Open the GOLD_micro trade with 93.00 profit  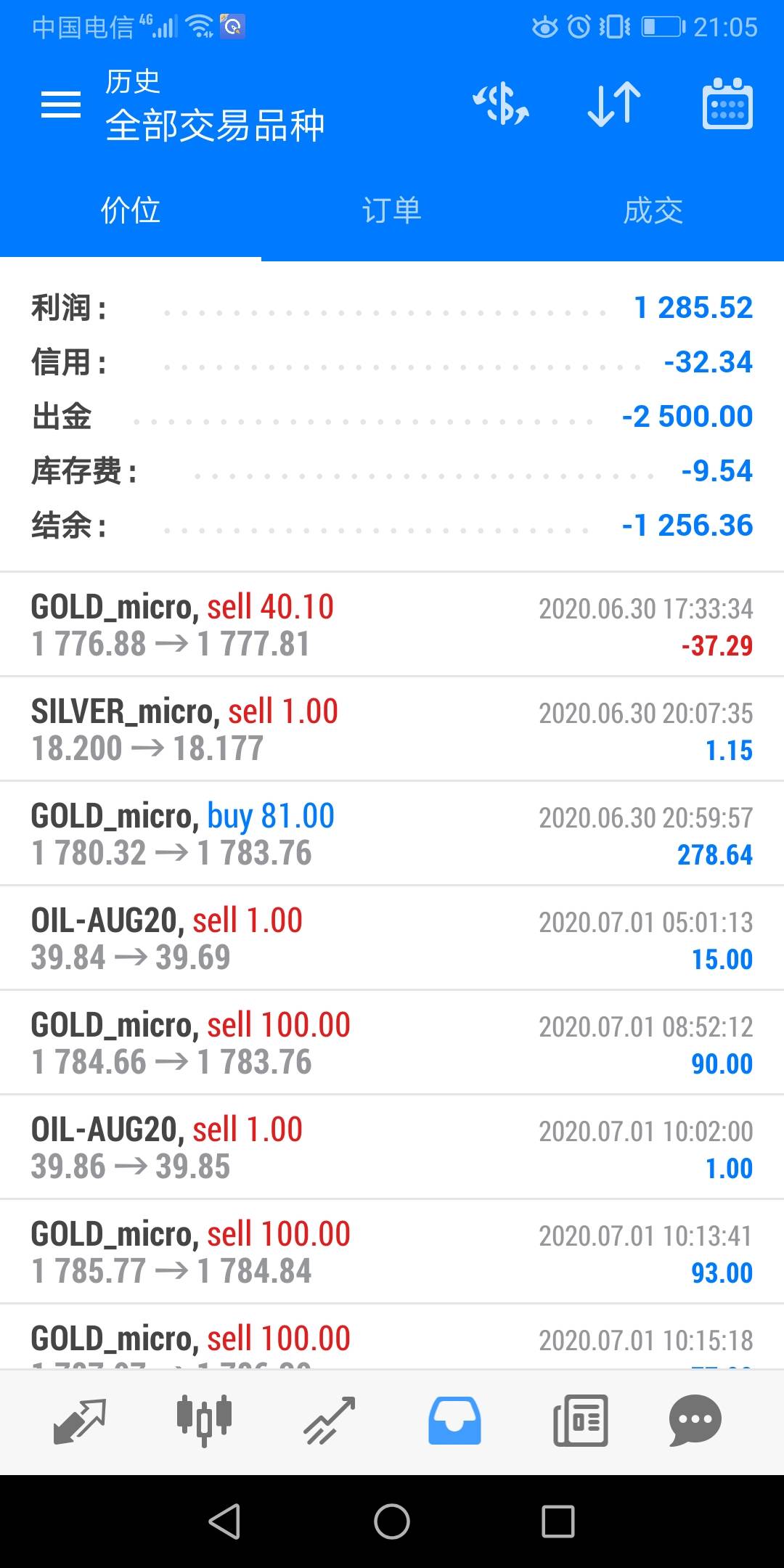click(392, 1252)
